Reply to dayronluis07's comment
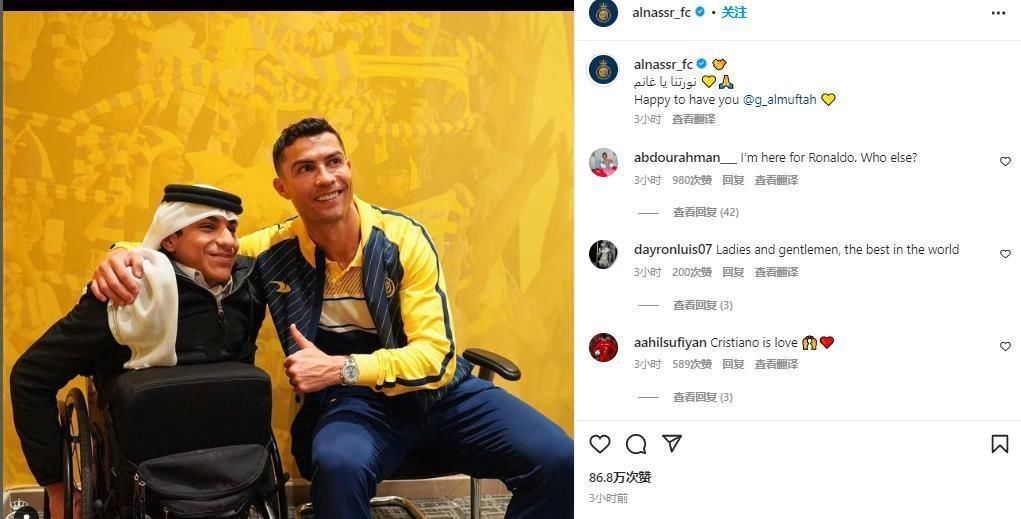The width and height of the screenshot is (1021, 519). (x=733, y=272)
